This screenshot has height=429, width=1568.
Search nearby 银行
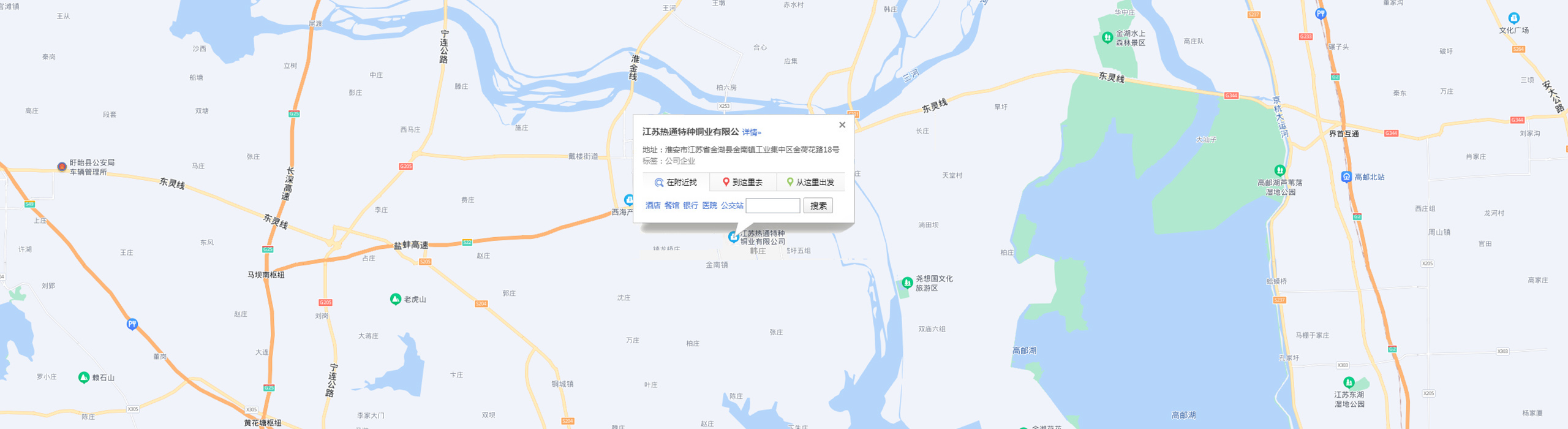tap(690, 206)
